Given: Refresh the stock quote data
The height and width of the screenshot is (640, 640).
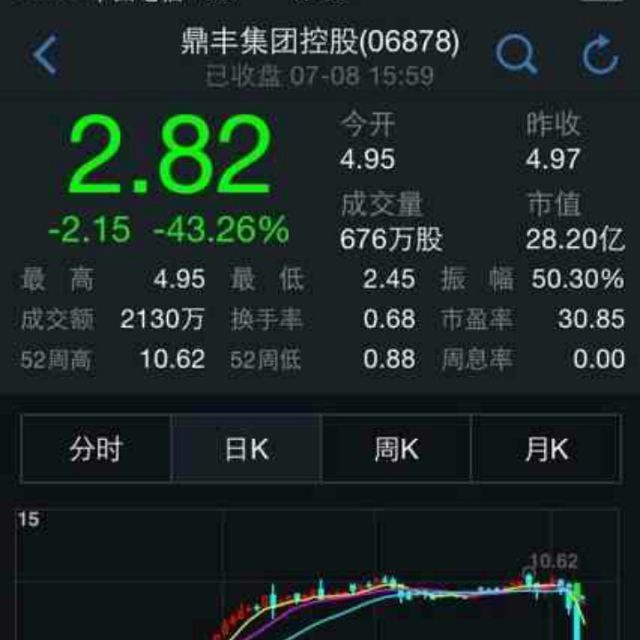Looking at the screenshot, I should pos(600,56).
